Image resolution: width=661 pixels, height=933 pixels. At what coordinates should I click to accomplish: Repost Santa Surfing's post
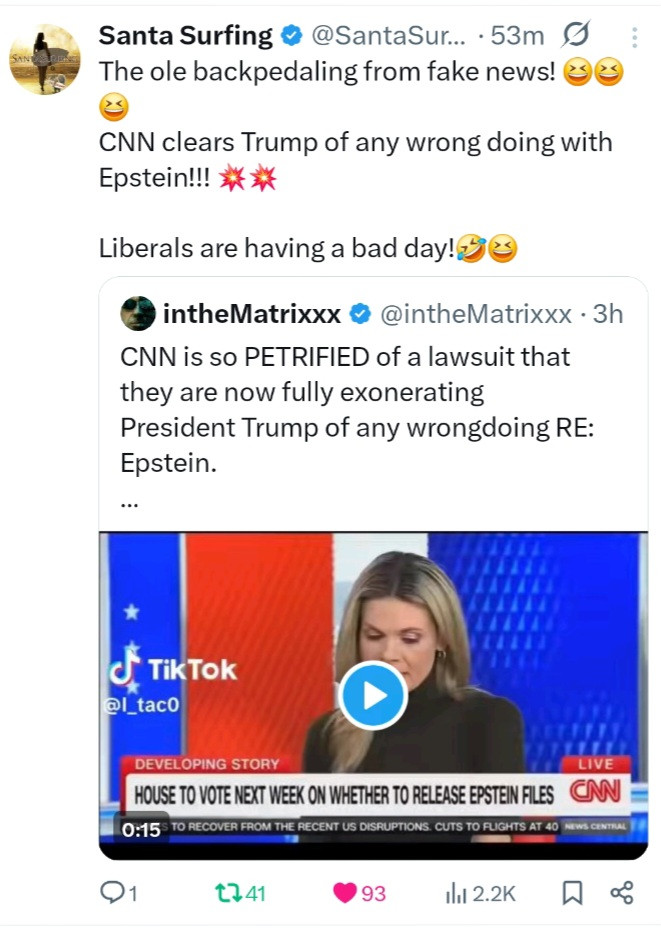pyautogui.click(x=229, y=893)
